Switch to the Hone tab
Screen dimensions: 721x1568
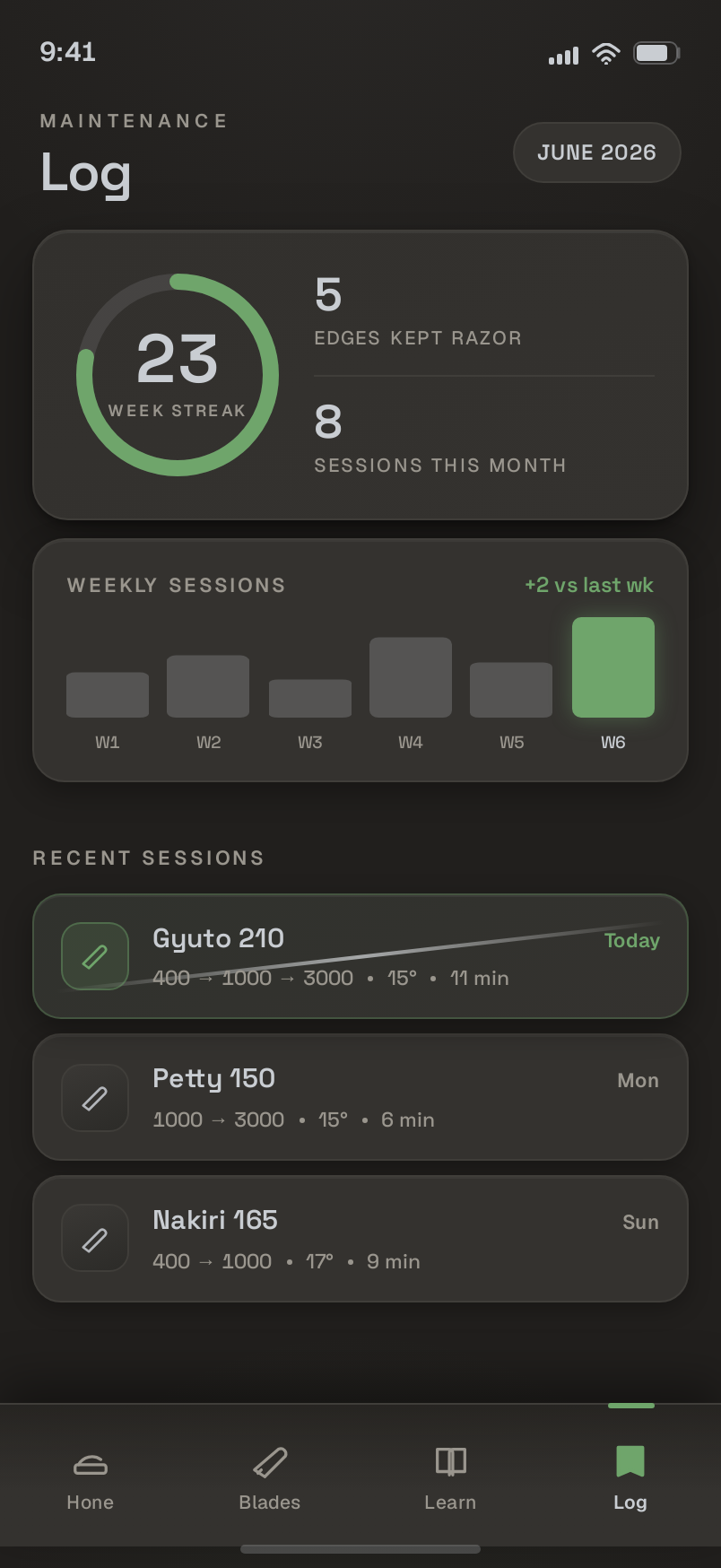click(x=91, y=1478)
